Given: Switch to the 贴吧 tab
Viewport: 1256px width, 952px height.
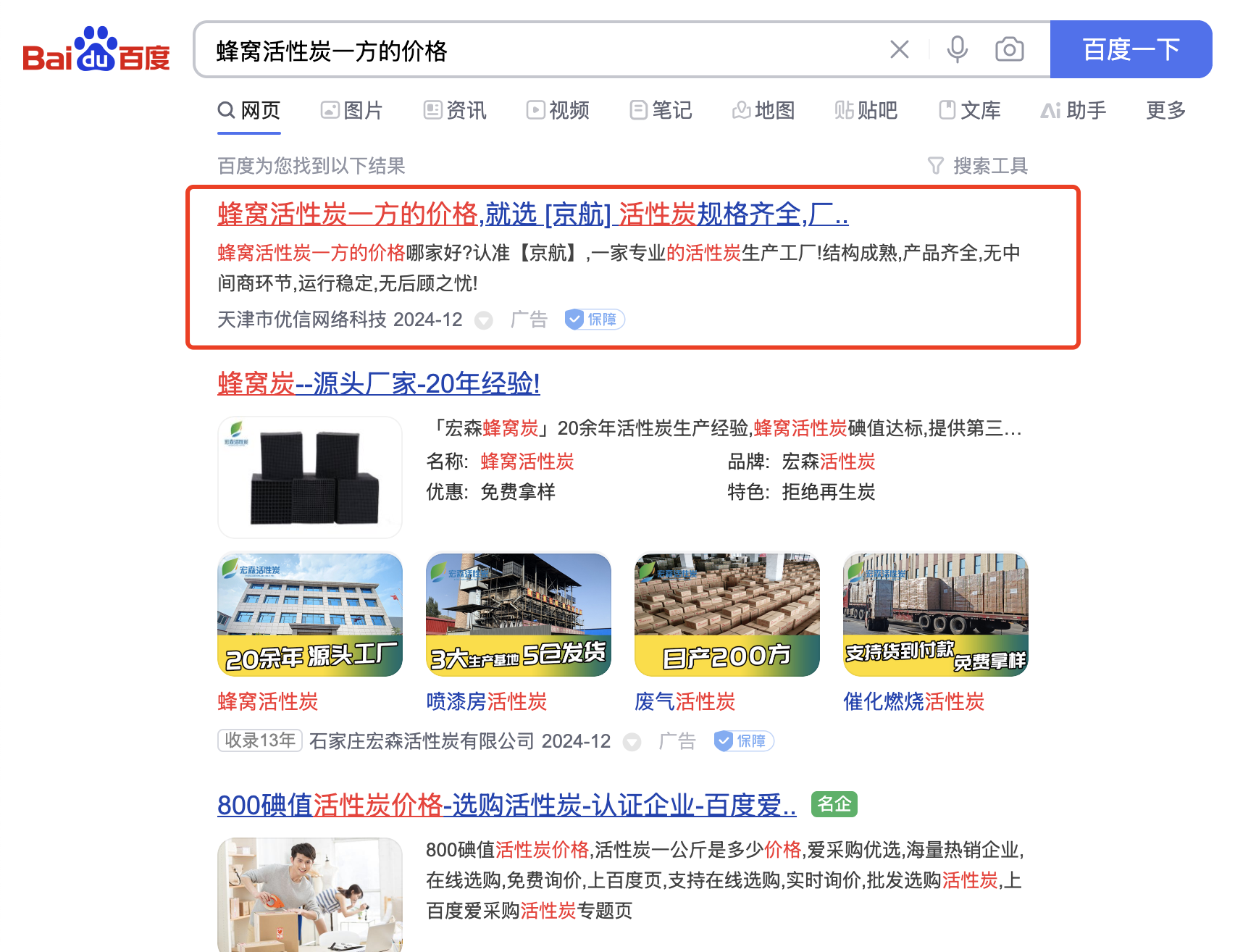Looking at the screenshot, I should click(x=866, y=110).
